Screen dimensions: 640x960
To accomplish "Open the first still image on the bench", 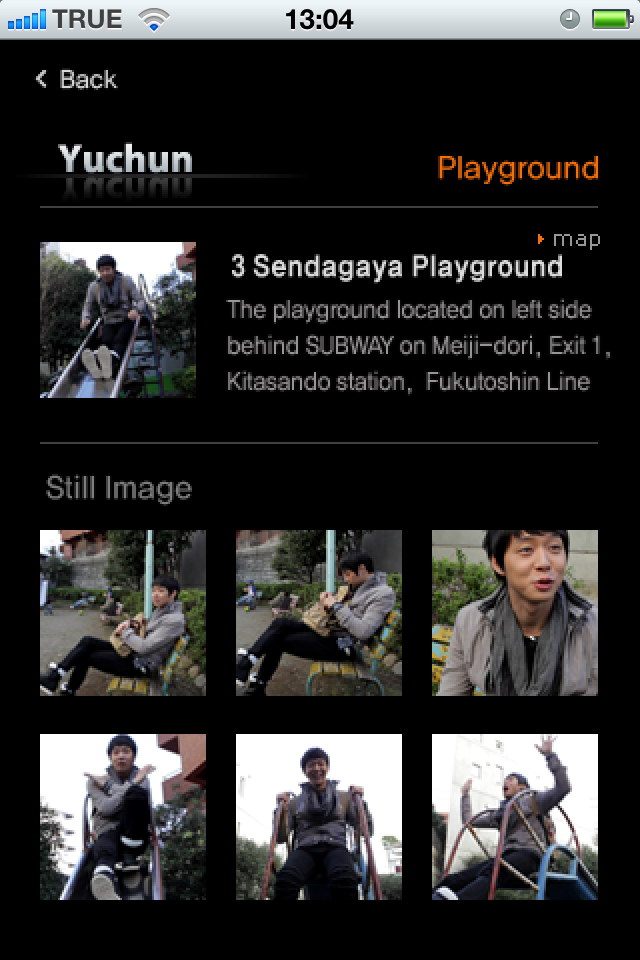I will (123, 613).
